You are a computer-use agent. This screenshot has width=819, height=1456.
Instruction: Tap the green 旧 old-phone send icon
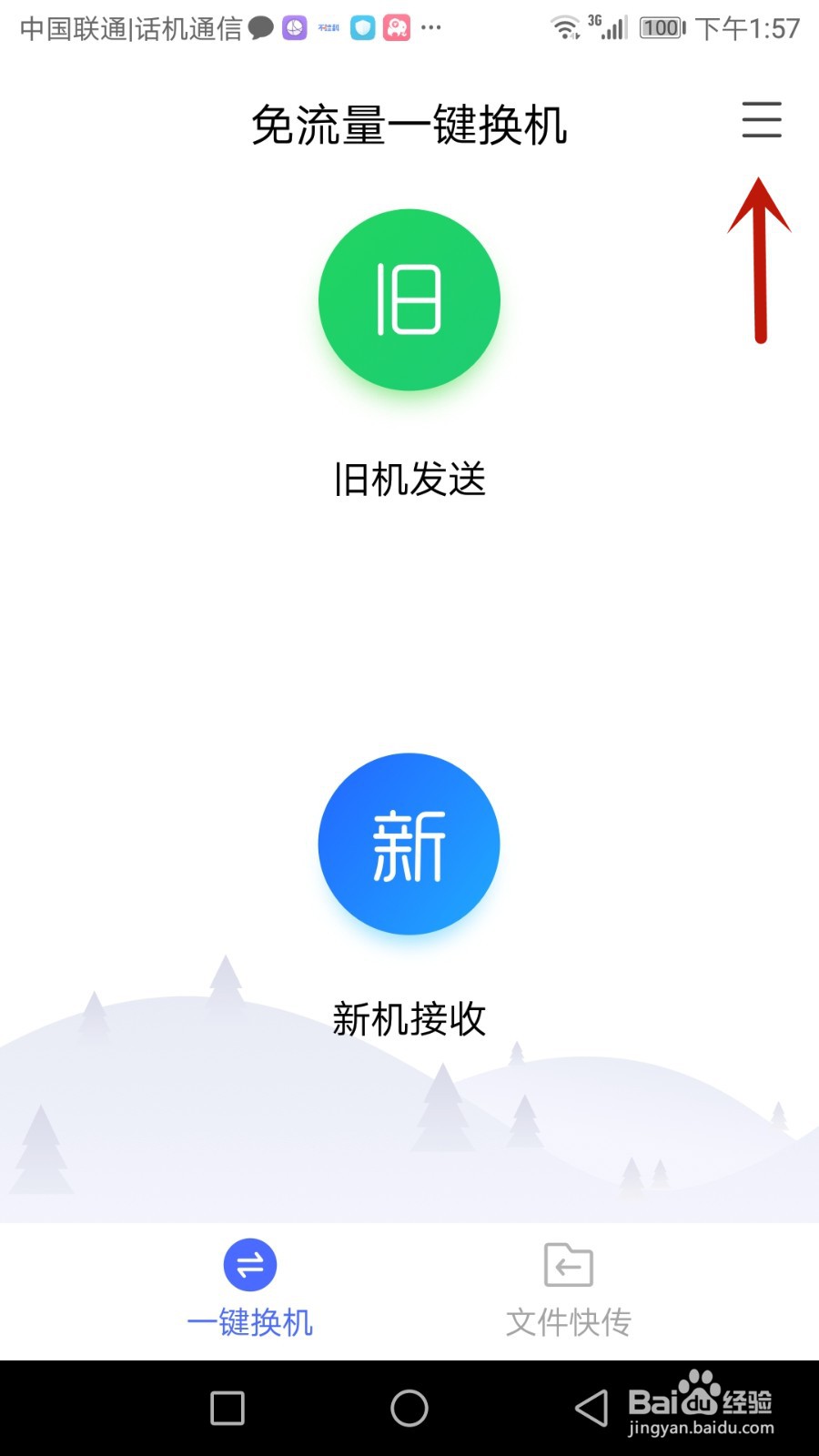[x=409, y=298]
